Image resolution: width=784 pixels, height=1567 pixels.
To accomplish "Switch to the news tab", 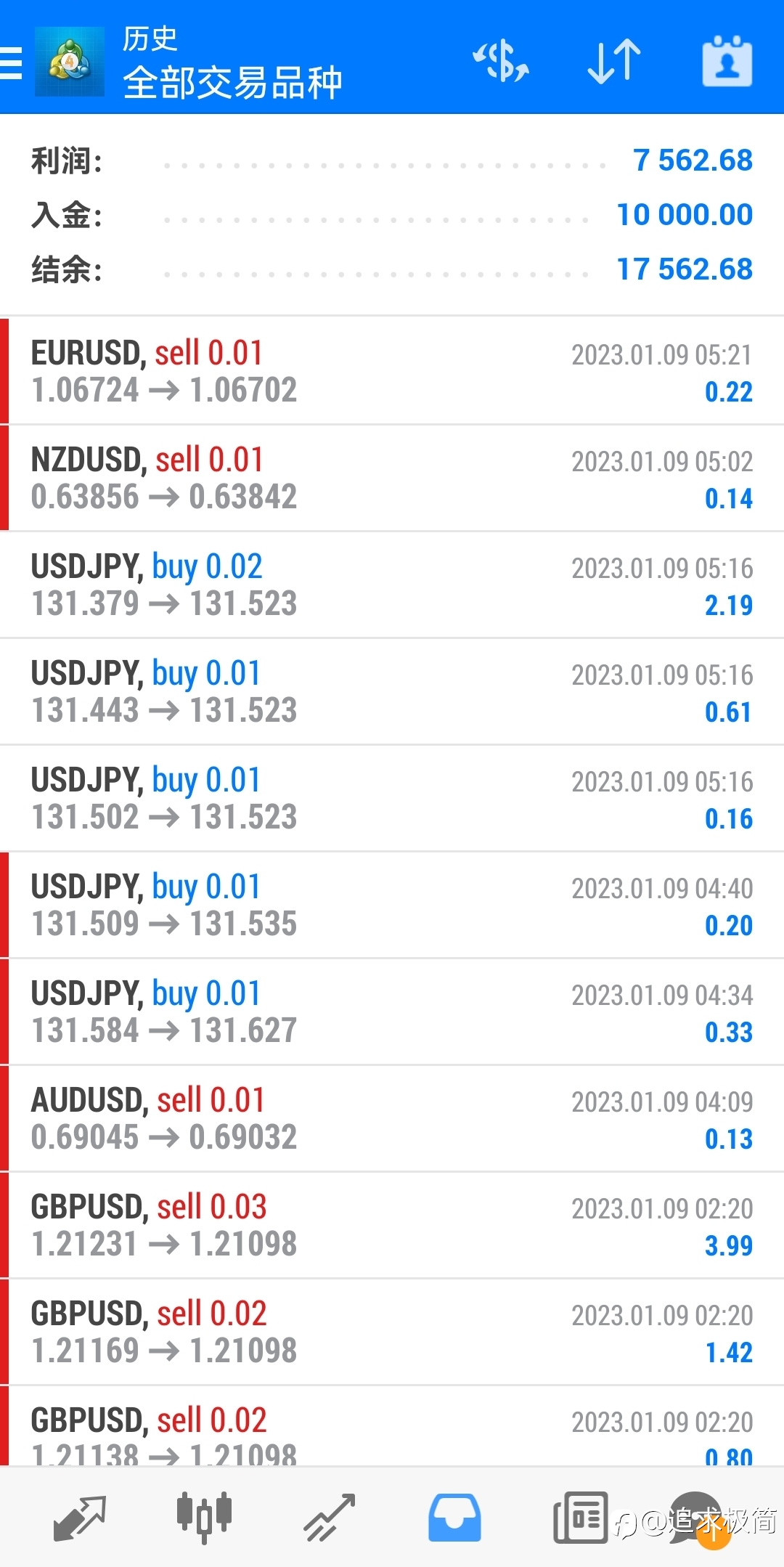I will (x=580, y=1518).
